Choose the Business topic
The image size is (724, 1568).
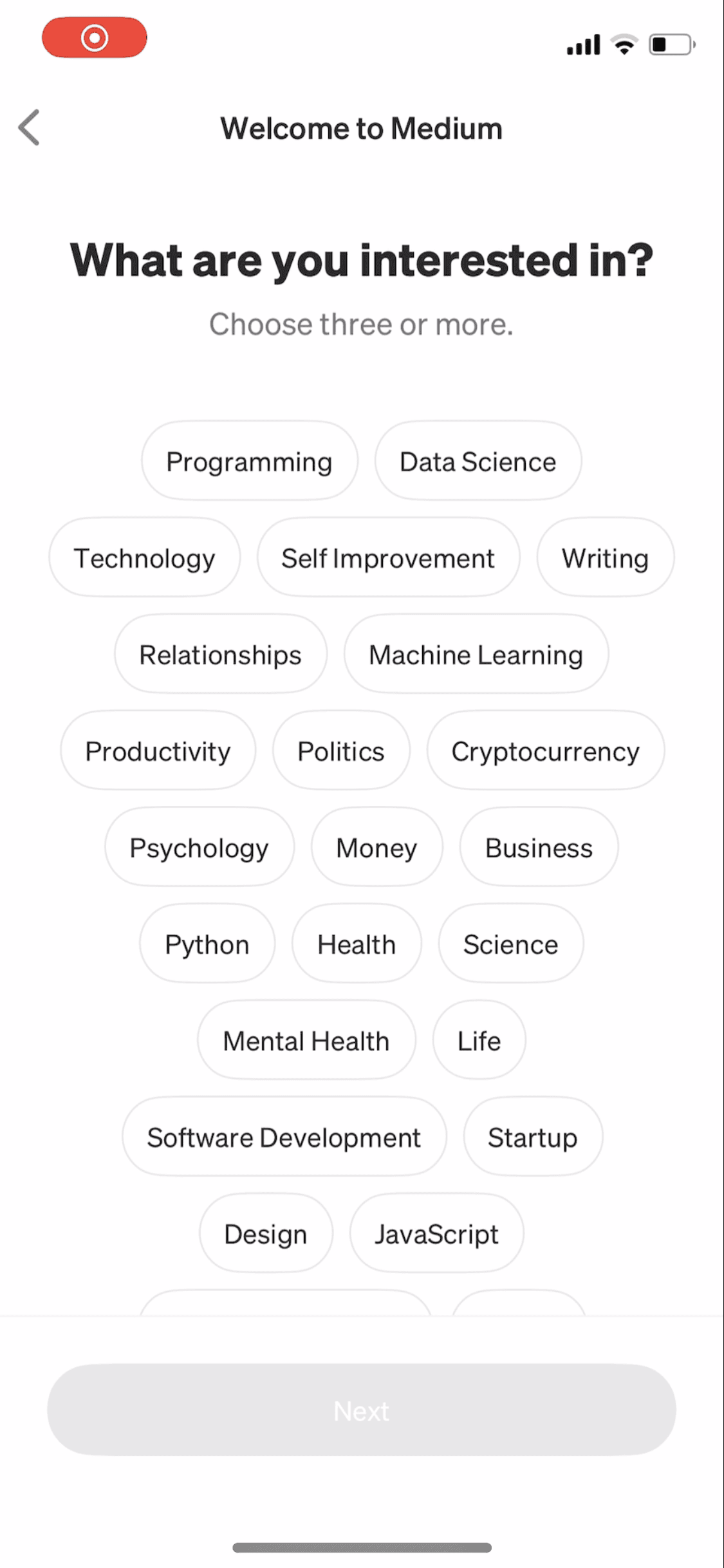pos(539,848)
